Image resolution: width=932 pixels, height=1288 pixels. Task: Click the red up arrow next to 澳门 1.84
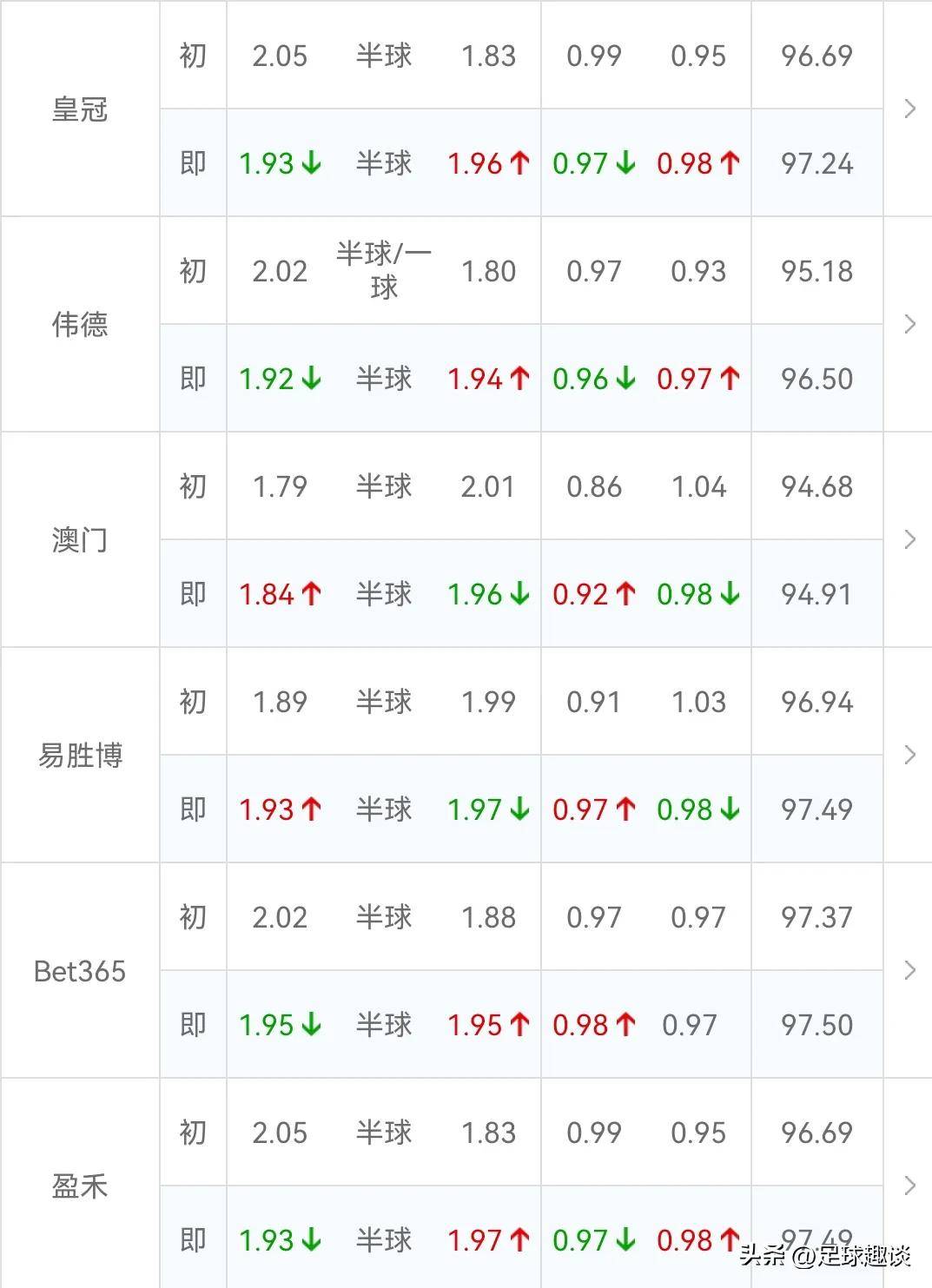coord(310,594)
